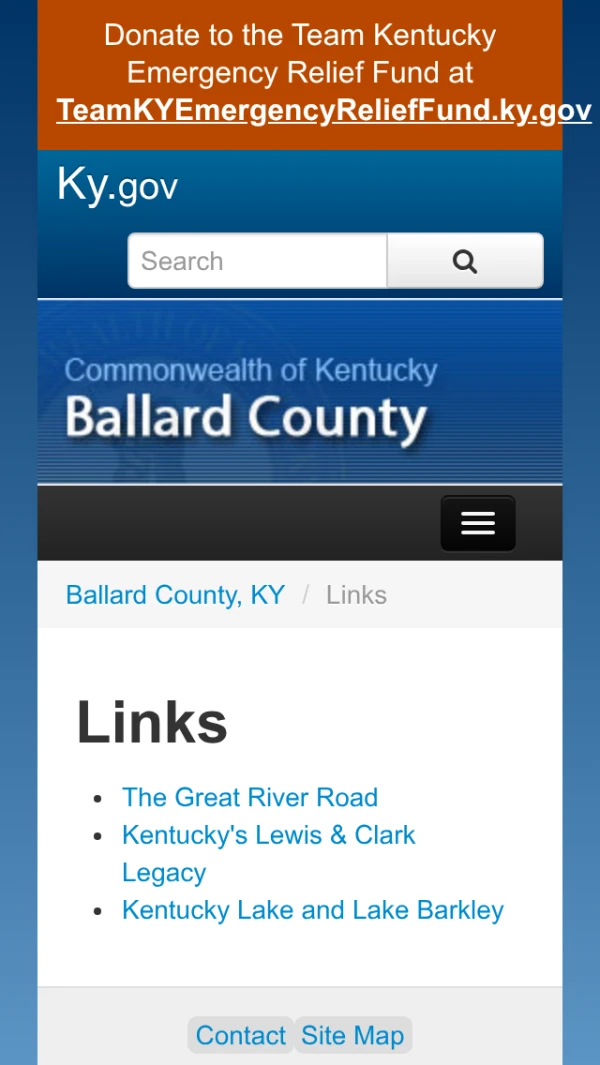Open Kentucky's Lewis & Clark Legacy link
600x1065 pixels.
pos(268,835)
